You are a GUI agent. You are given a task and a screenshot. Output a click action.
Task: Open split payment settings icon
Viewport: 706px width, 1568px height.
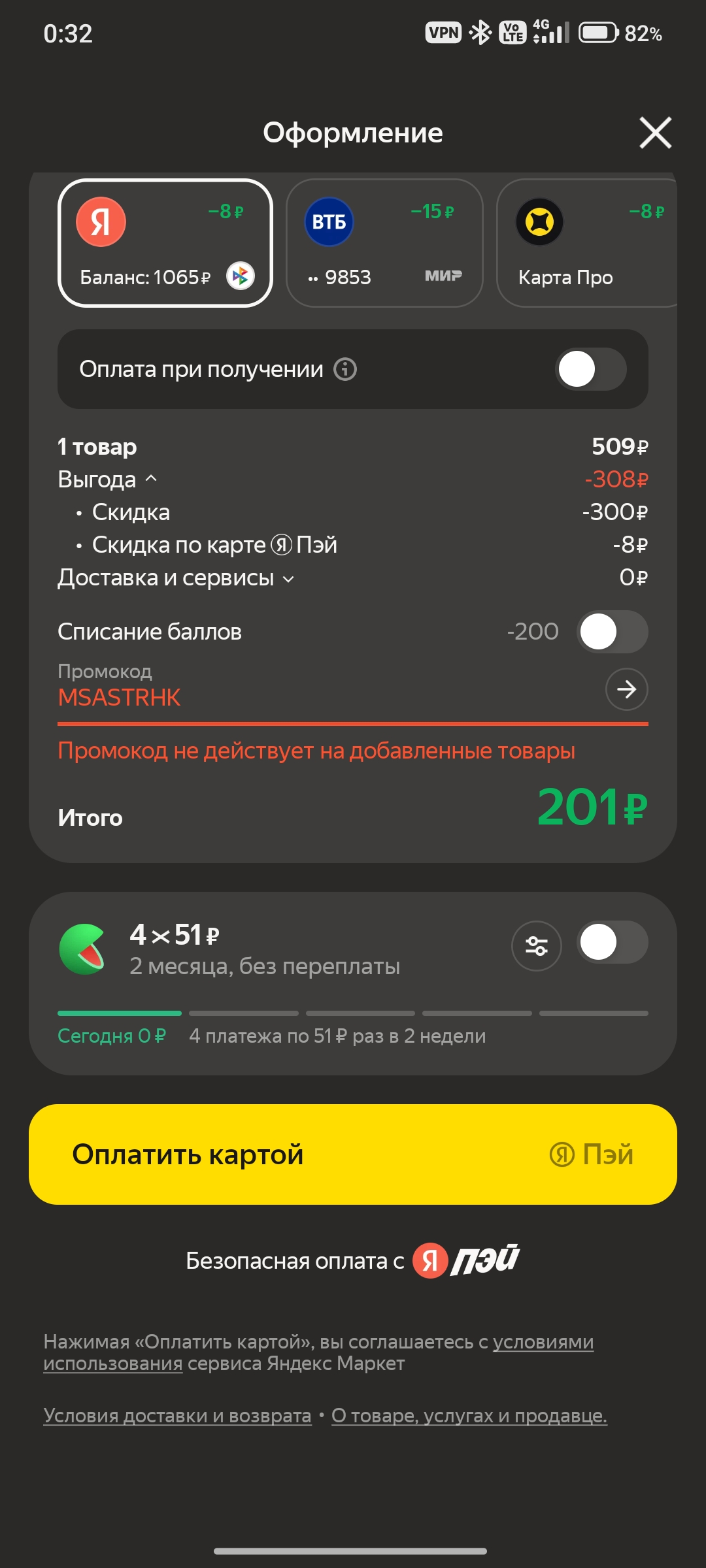[x=536, y=946]
